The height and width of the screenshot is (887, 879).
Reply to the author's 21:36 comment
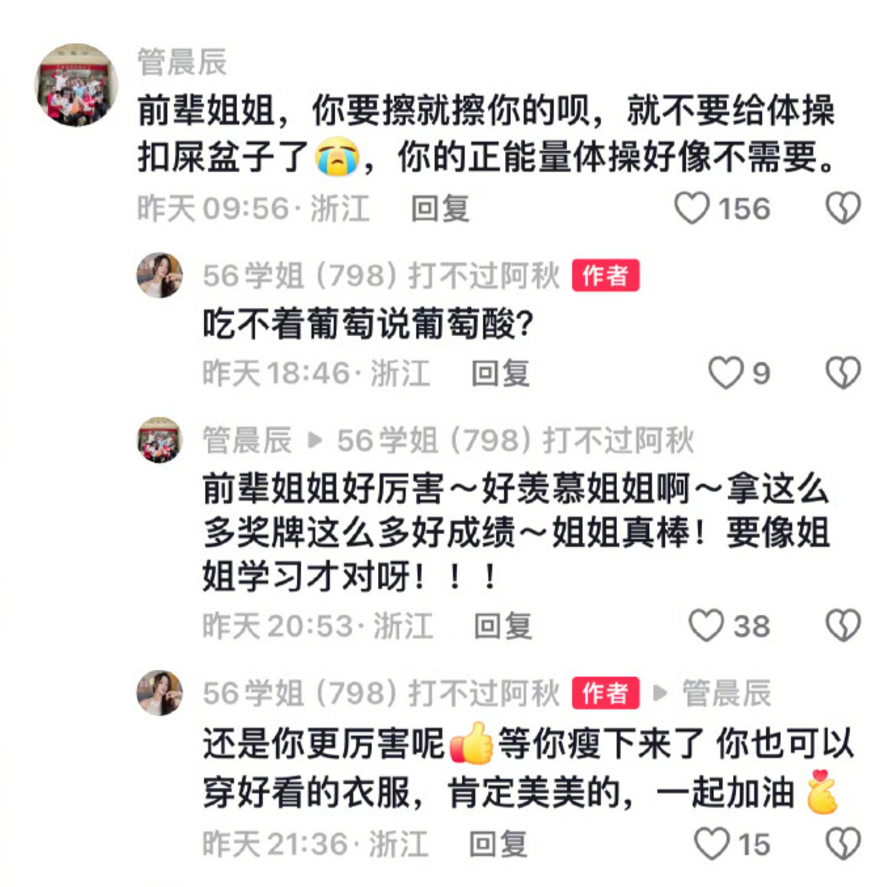(x=498, y=844)
